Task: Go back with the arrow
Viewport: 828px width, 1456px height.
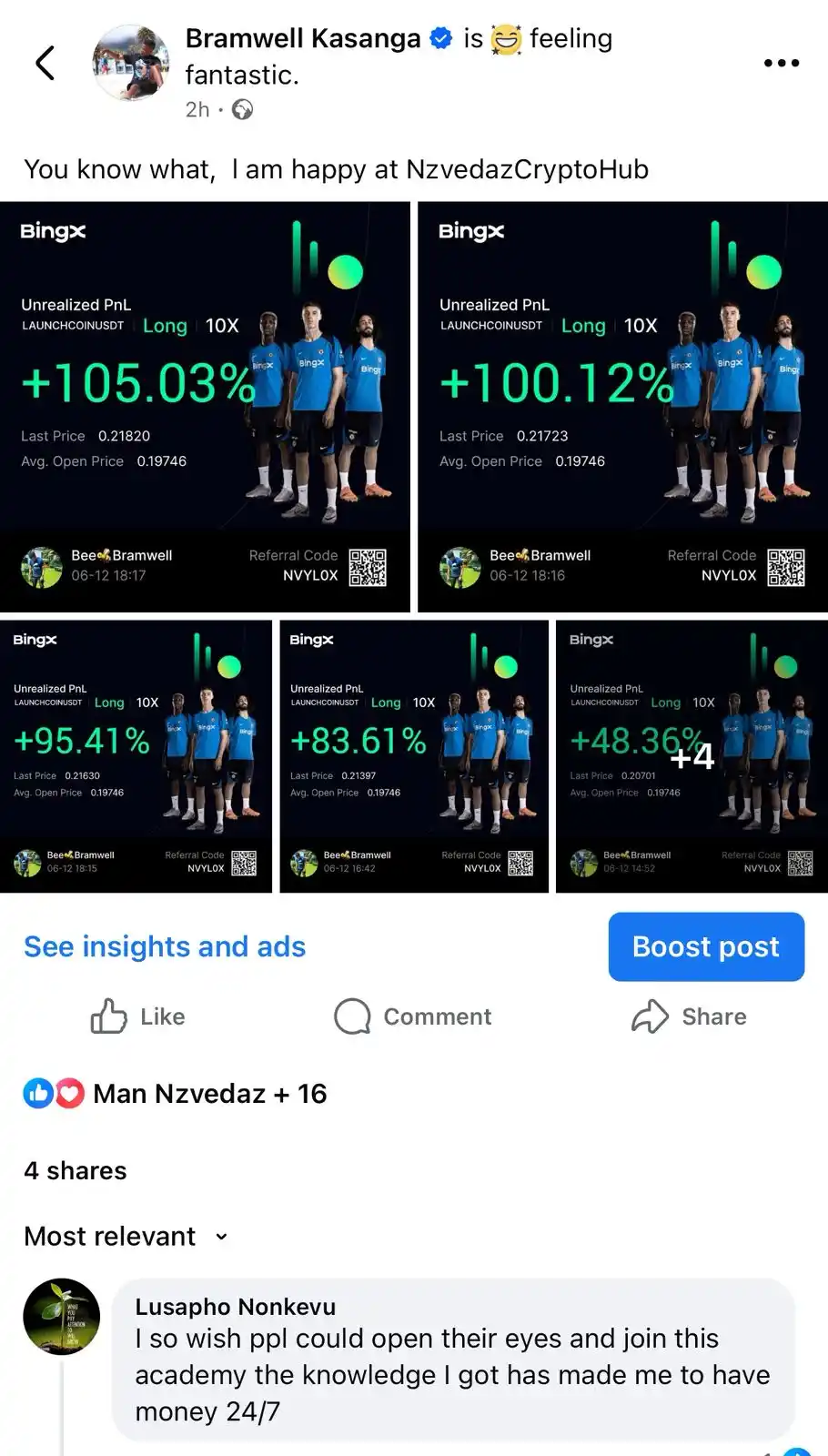Action: click(x=45, y=63)
